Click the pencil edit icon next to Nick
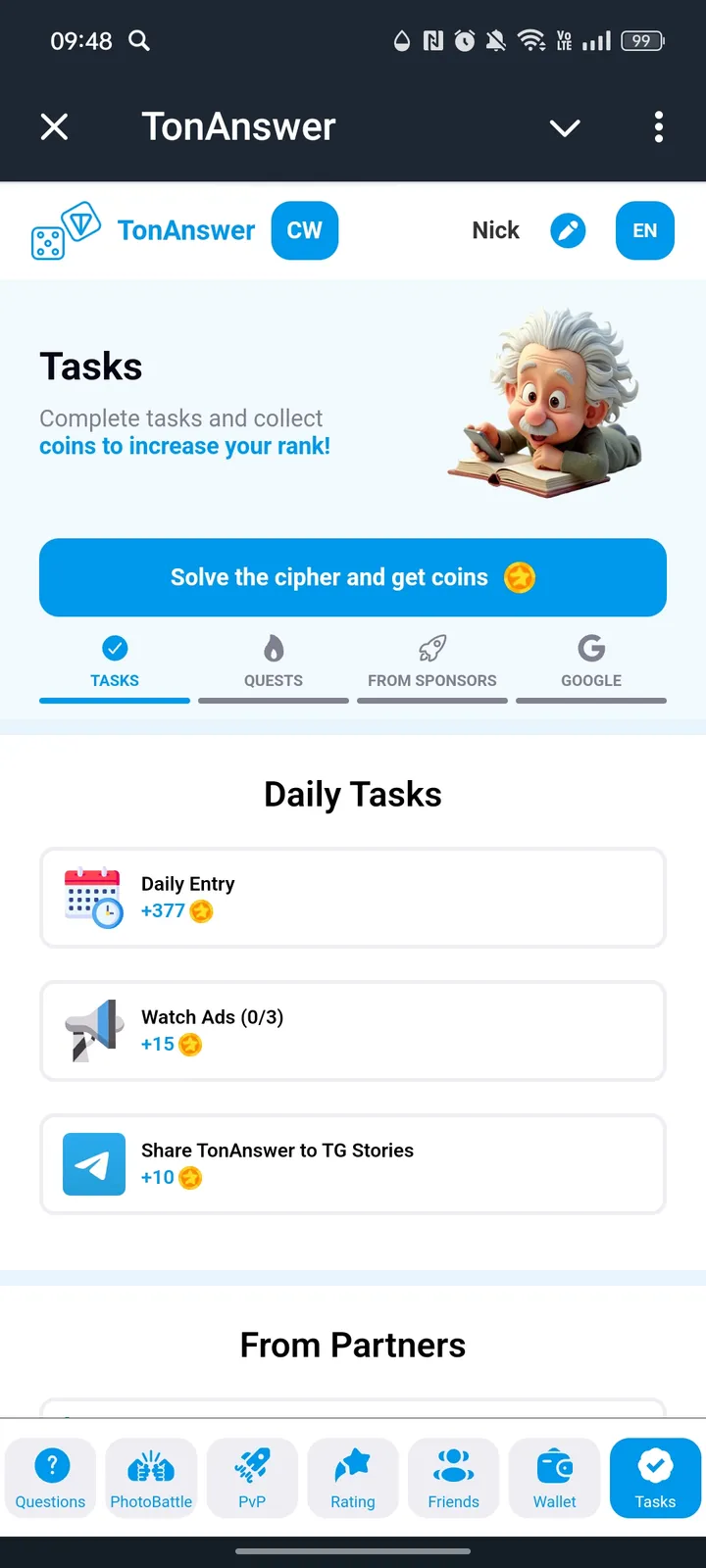 point(569,230)
